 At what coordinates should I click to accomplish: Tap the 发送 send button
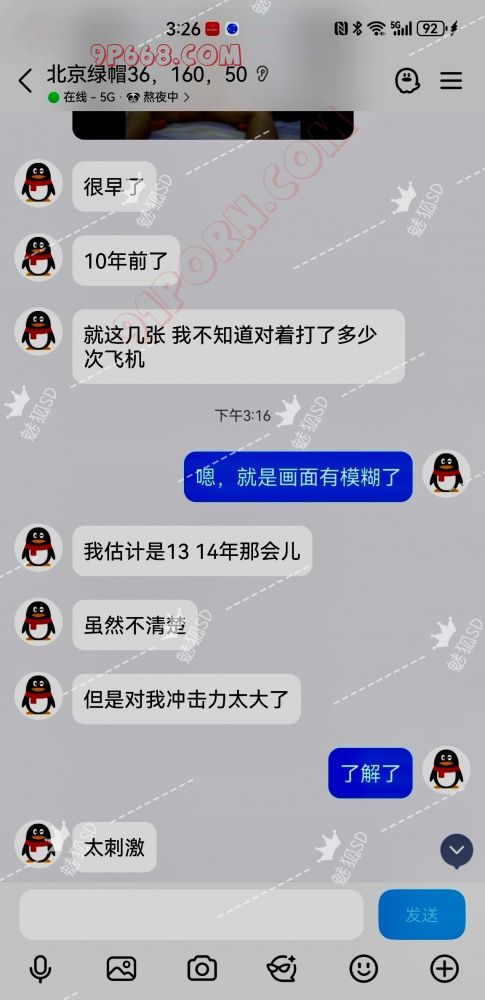click(x=422, y=915)
